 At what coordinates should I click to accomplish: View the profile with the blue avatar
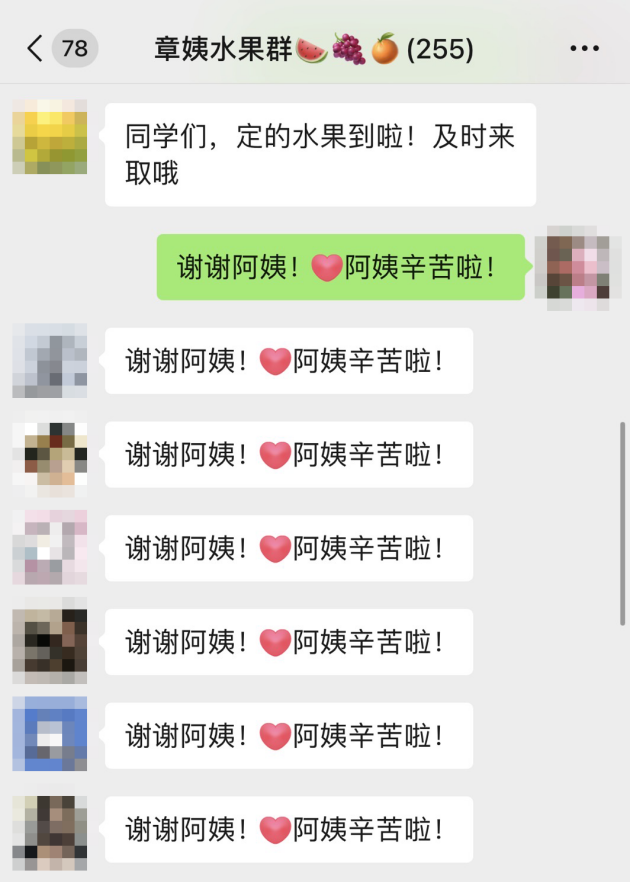tap(49, 735)
